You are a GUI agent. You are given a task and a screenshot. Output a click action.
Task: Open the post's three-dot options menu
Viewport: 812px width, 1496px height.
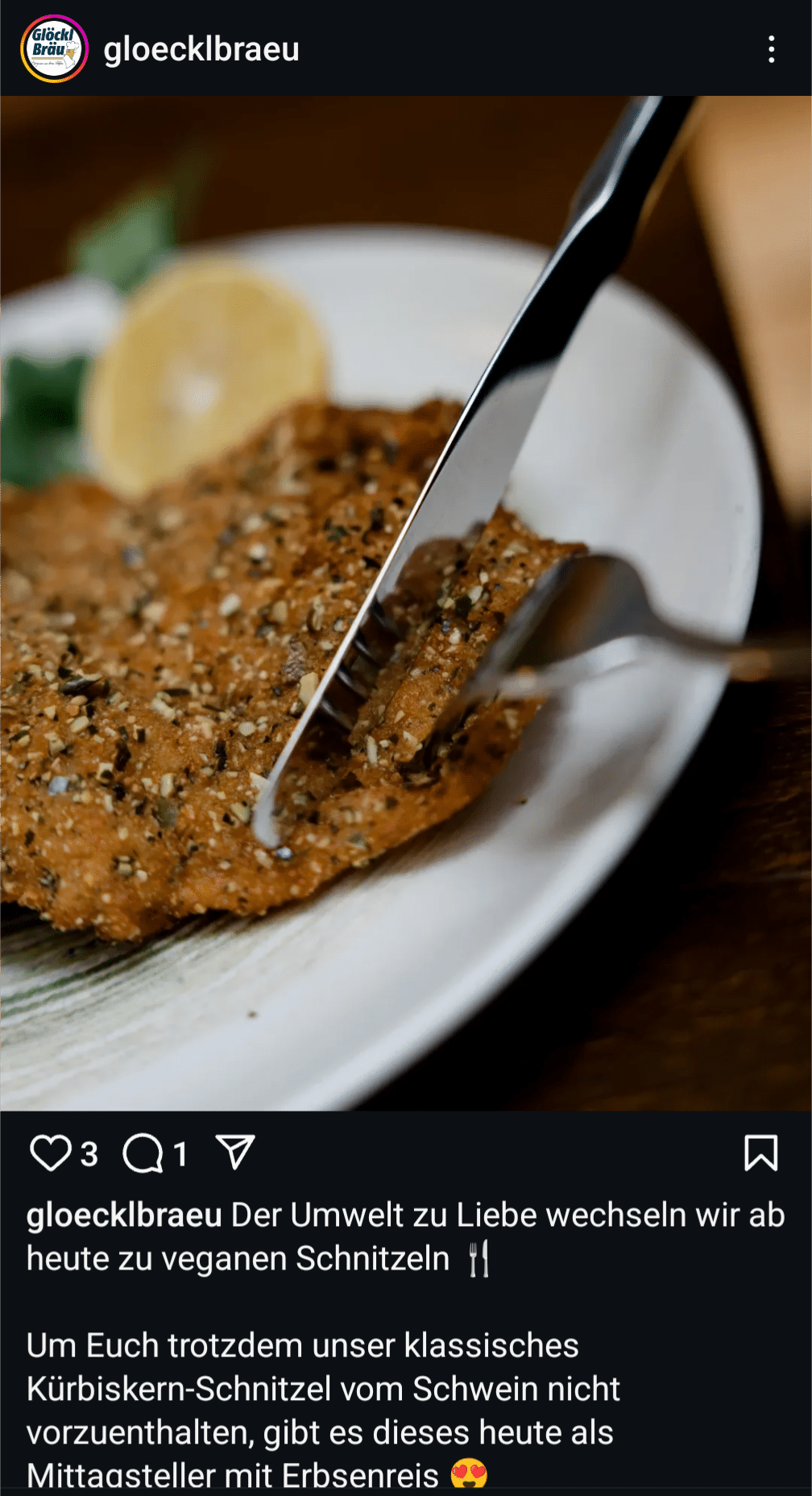[x=772, y=49]
